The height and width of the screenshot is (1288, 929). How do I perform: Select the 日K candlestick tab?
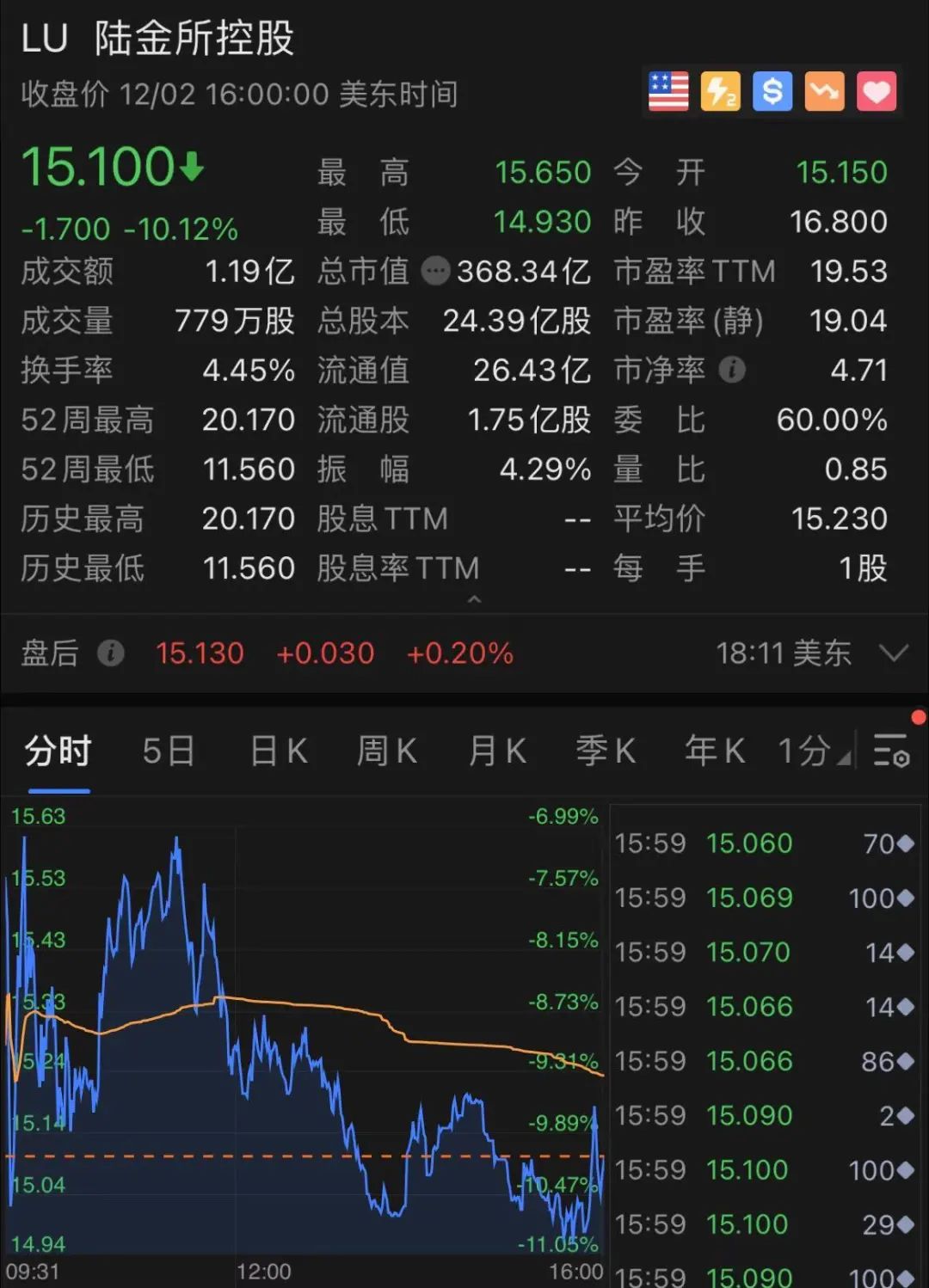[278, 751]
